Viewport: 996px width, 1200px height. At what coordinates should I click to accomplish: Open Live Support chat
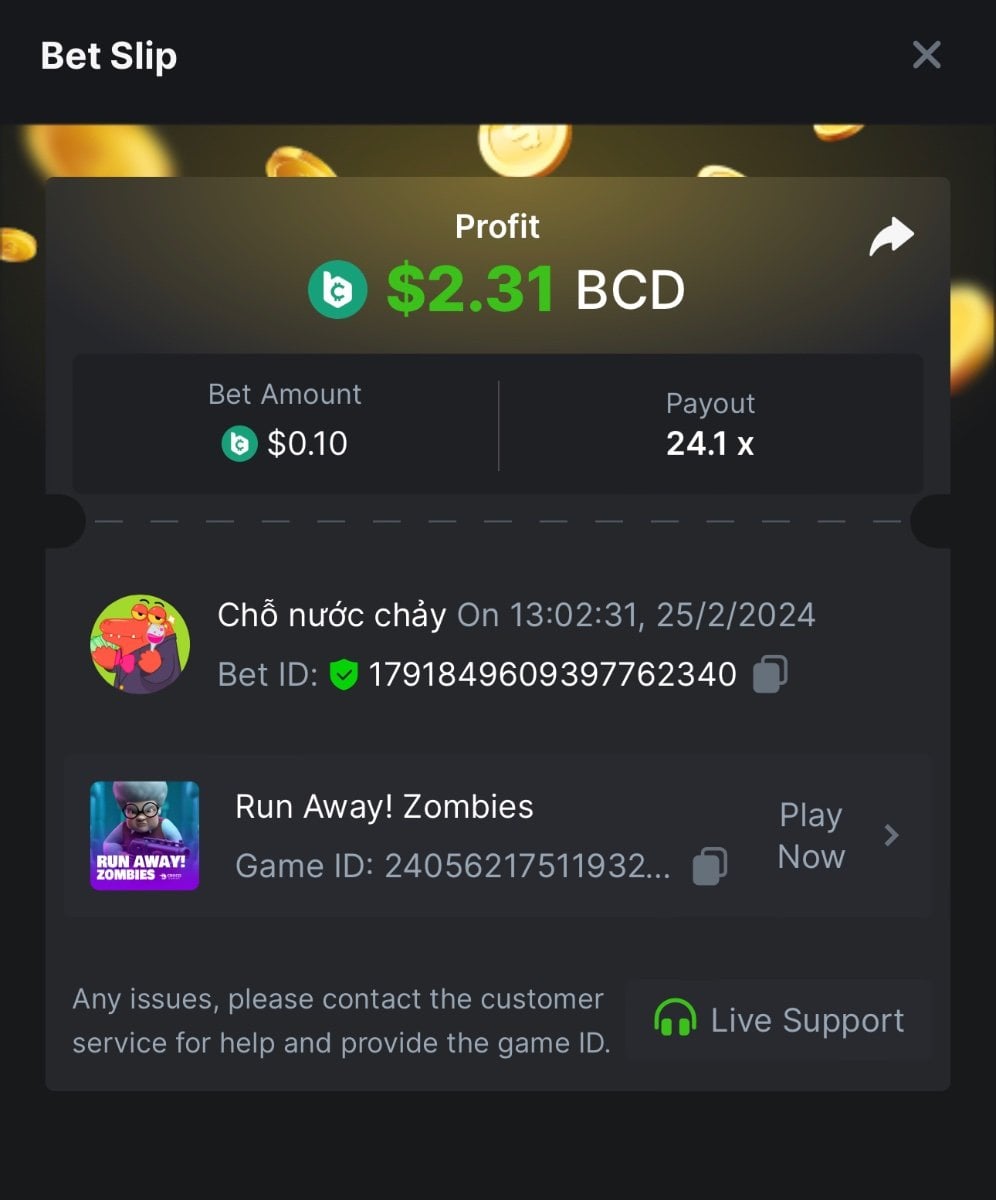pos(779,1020)
